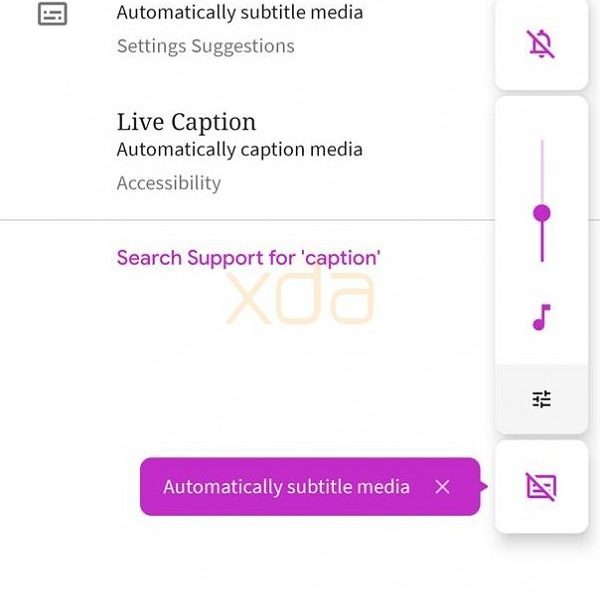
Task: Dismiss the Automatically subtitle media tooltip
Action: point(443,487)
